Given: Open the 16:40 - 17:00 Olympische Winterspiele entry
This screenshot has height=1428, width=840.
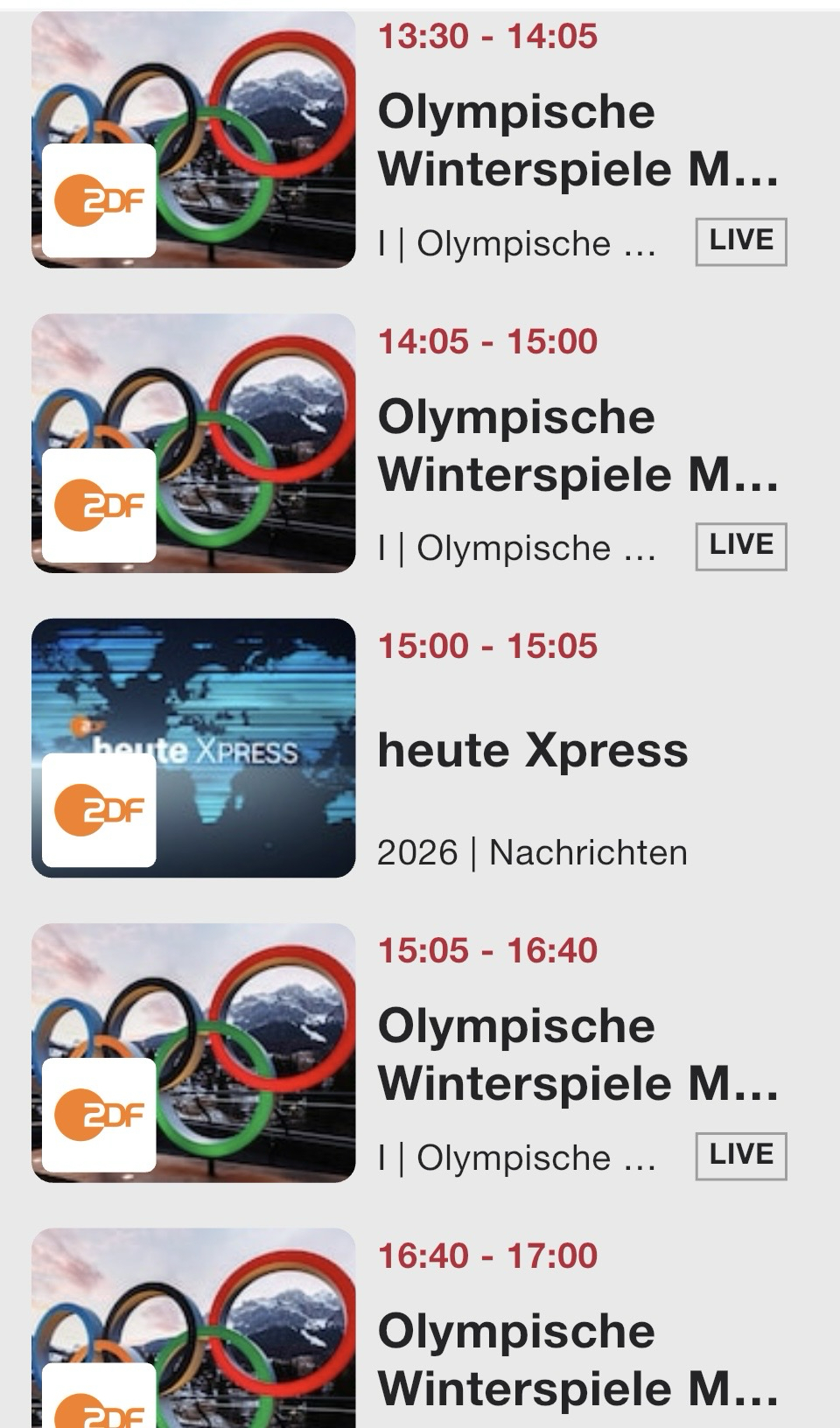Looking at the screenshot, I should [577, 1359].
